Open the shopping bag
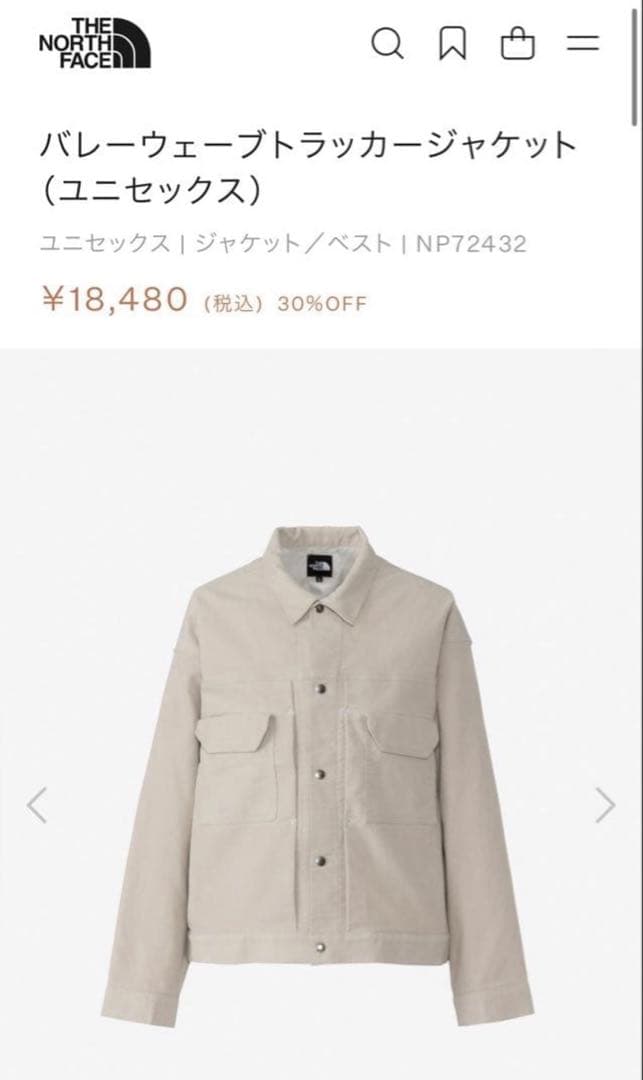Viewport: 643px width, 1080px height. click(517, 44)
